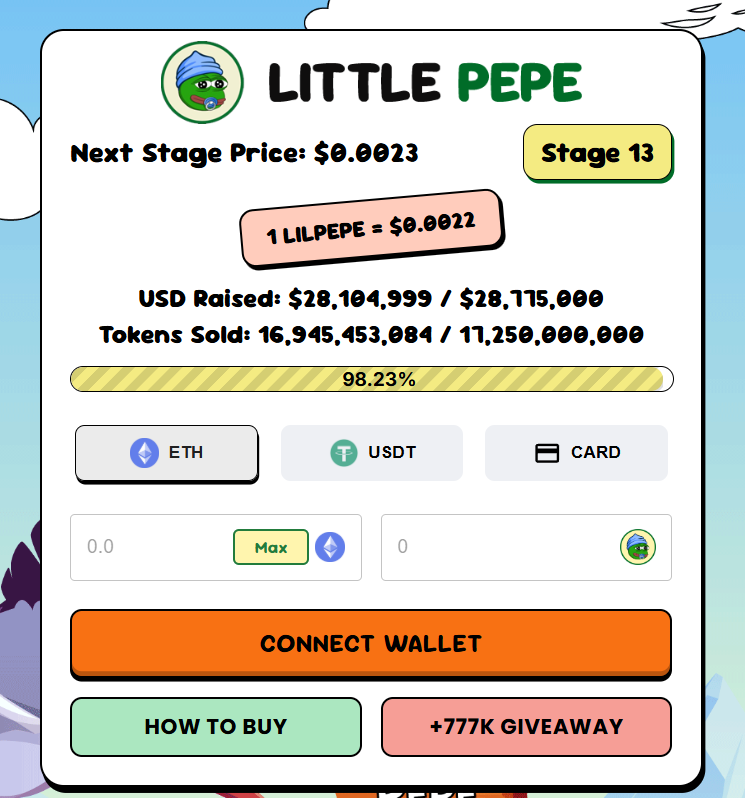Select ETH as payment method
This screenshot has width=745, height=798.
[x=166, y=452]
